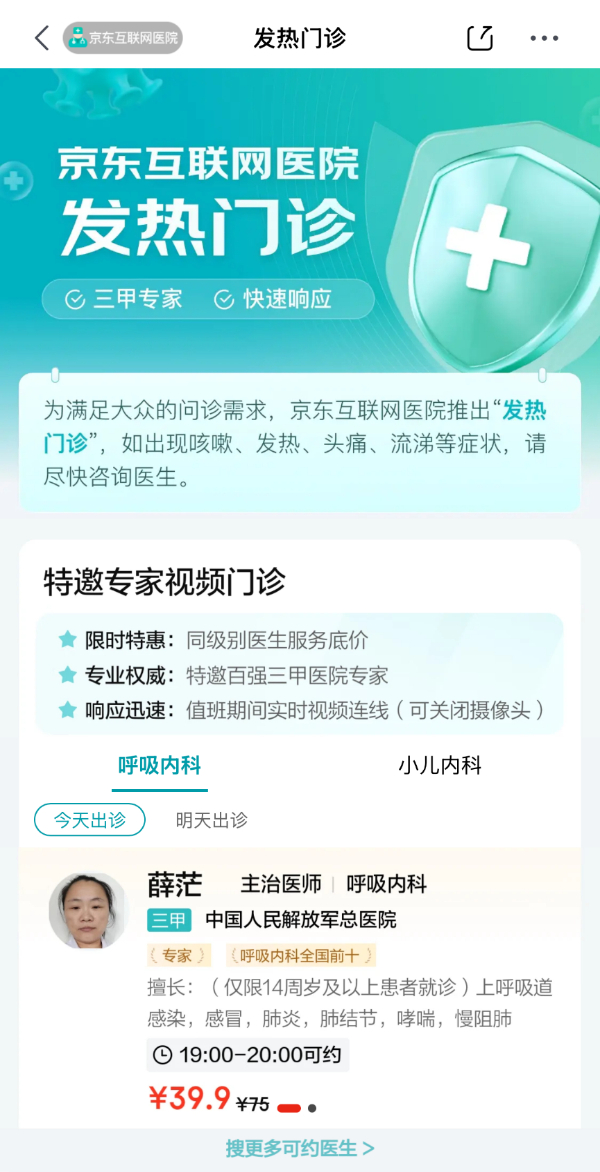Open the 京东互联网医院 badge
The image size is (600, 1172).
tap(122, 39)
